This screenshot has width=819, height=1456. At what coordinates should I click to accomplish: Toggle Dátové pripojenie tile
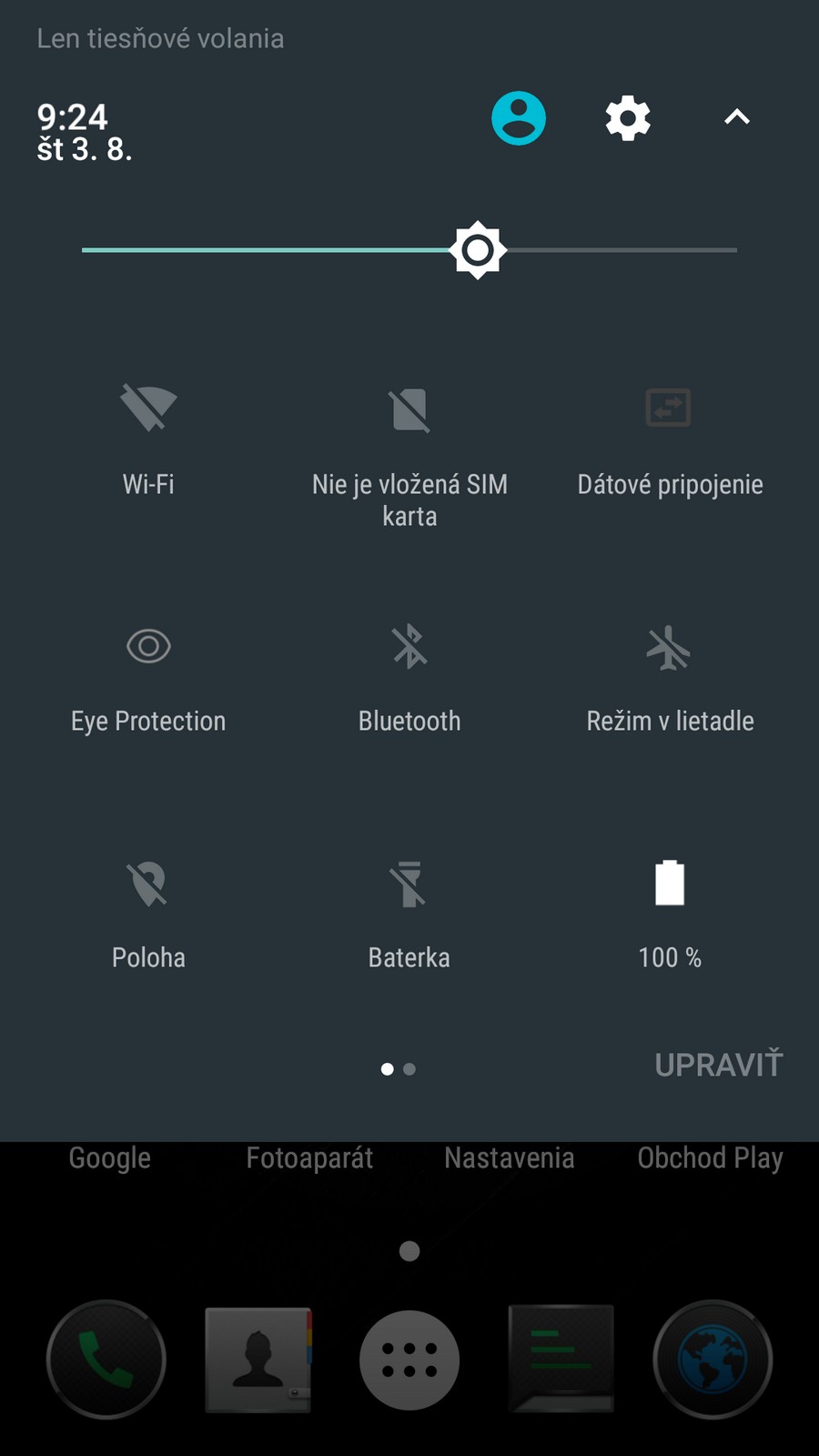(x=669, y=408)
